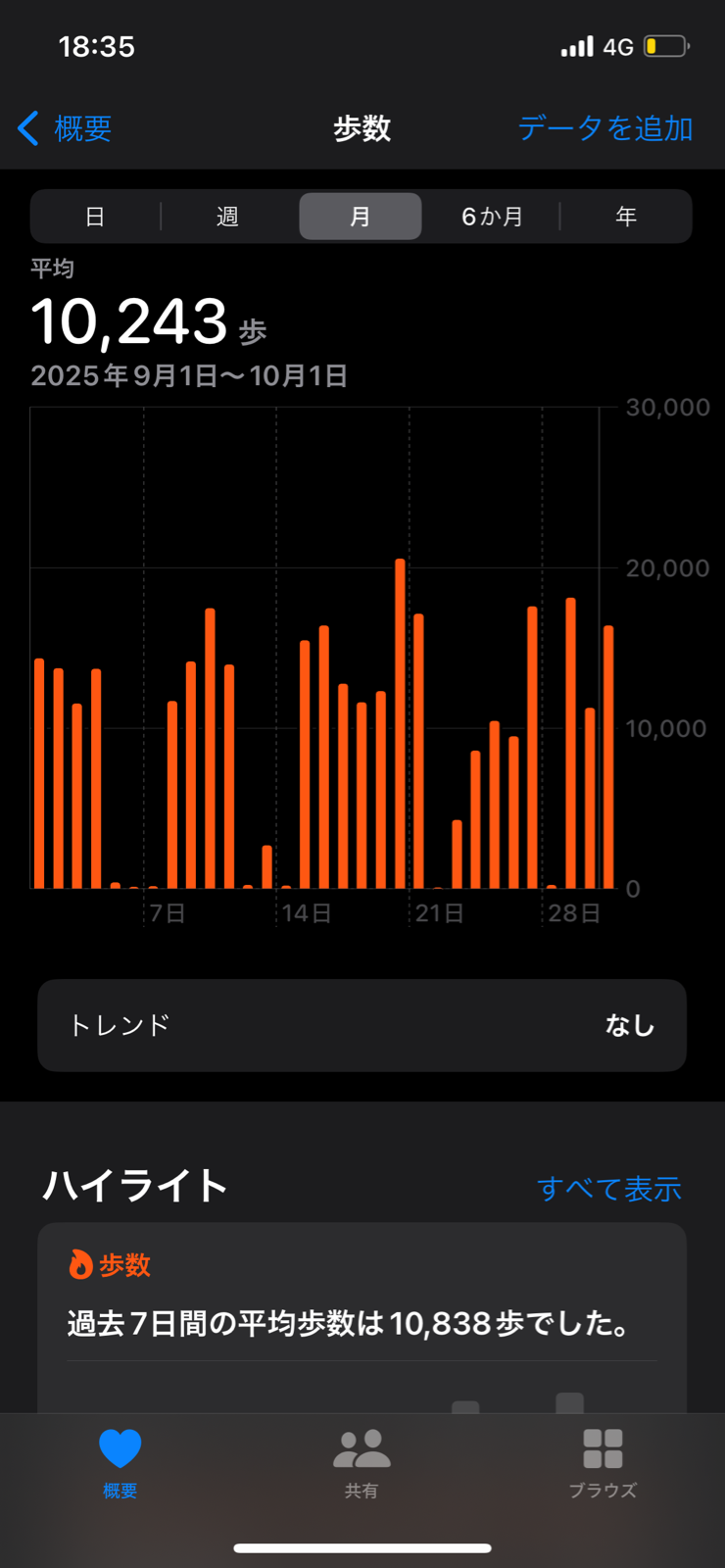This screenshot has height=1568, width=725.
Task: Switch to the 日 view
Action: click(x=95, y=217)
